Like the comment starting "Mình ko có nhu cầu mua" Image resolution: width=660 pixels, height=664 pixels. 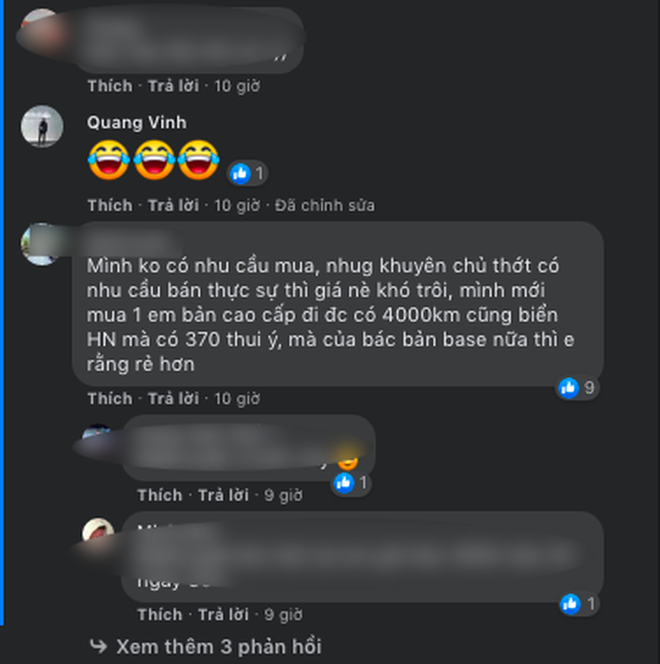pyautogui.click(x=109, y=398)
